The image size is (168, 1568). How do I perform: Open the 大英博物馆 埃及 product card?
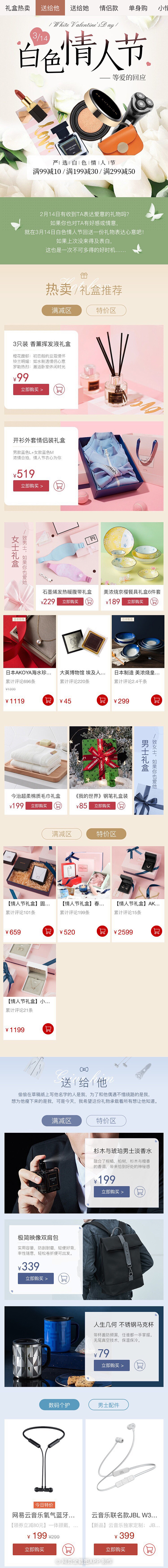83,657
